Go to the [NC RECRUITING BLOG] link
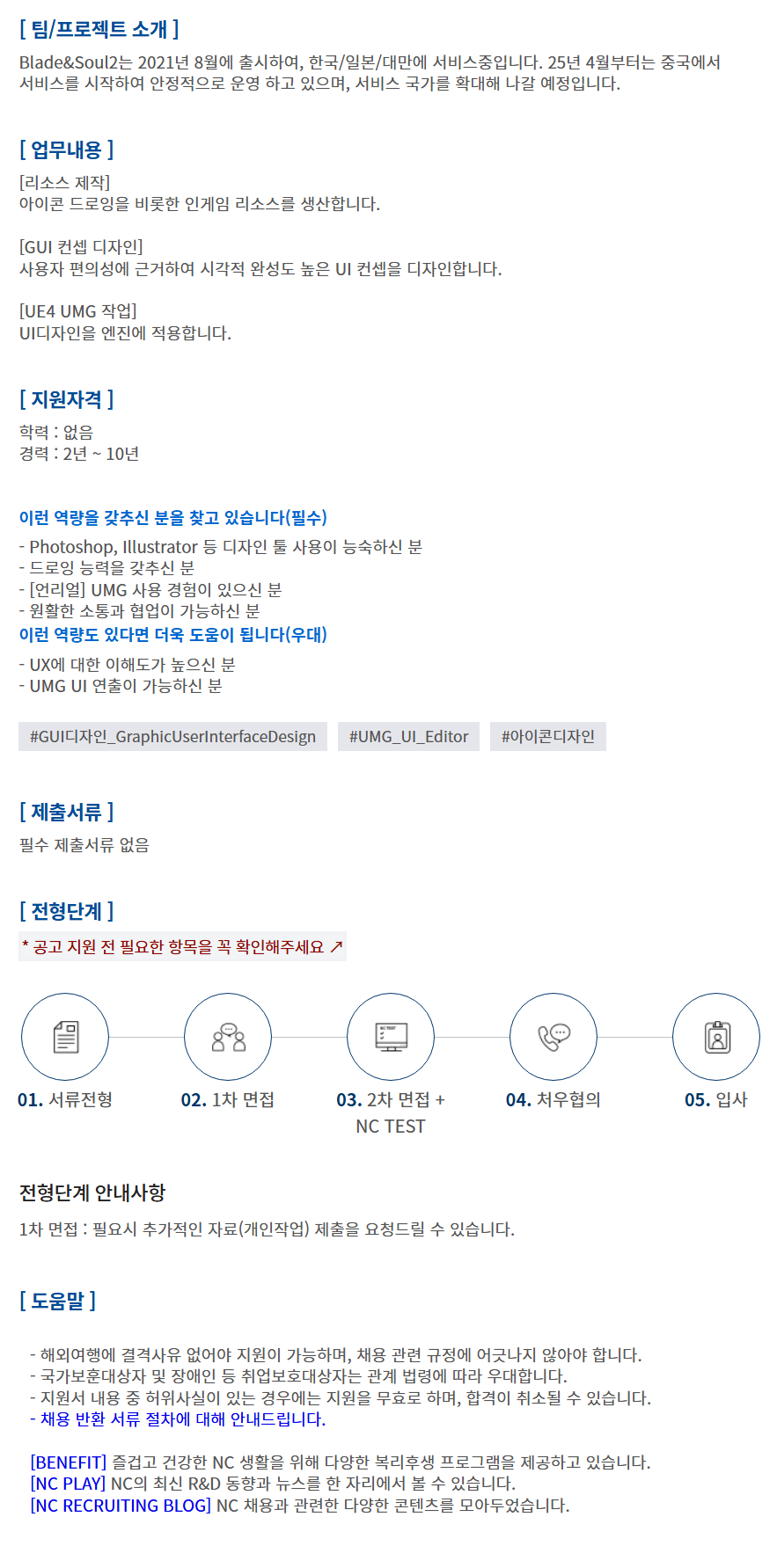The image size is (777, 1568). click(121, 1506)
